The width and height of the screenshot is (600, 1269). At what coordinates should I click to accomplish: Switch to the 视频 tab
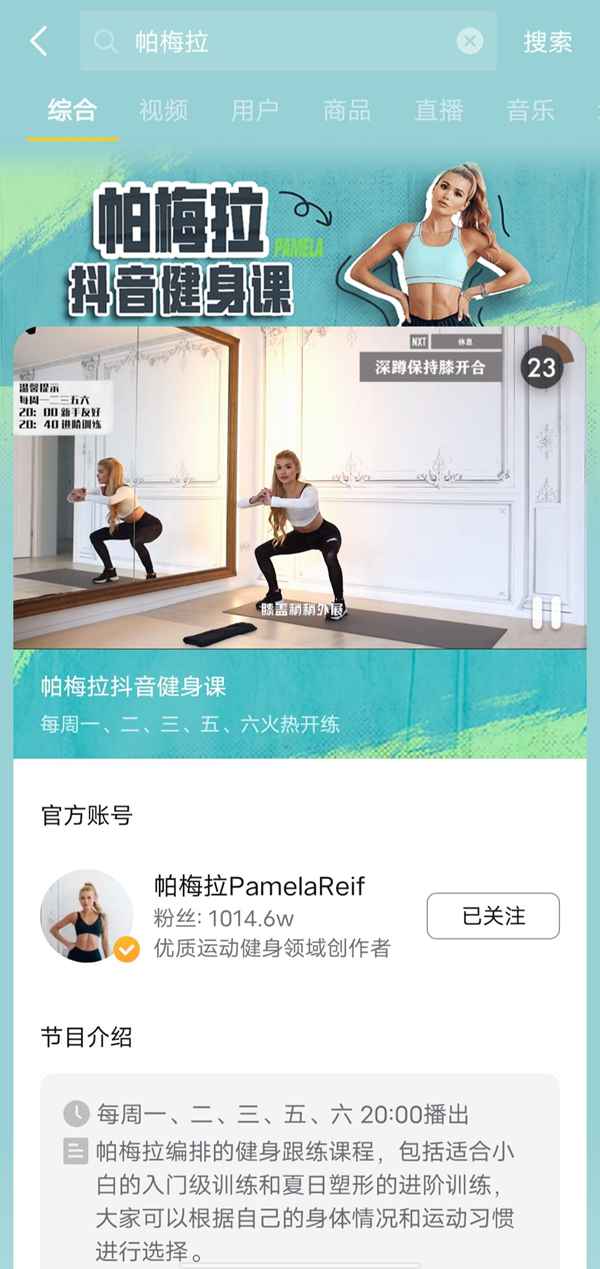pyautogui.click(x=163, y=110)
